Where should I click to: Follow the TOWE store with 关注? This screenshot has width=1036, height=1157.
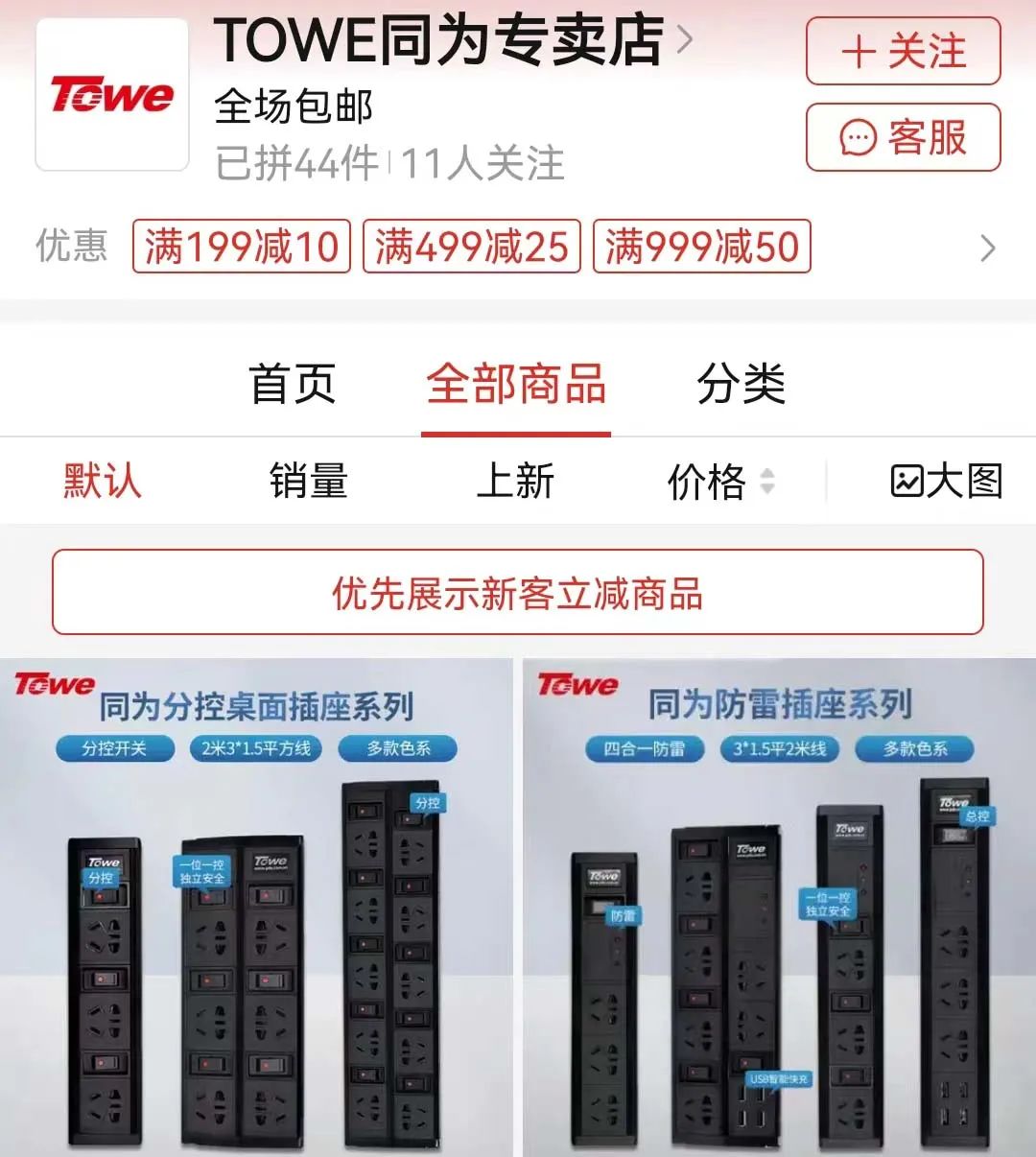903,51
